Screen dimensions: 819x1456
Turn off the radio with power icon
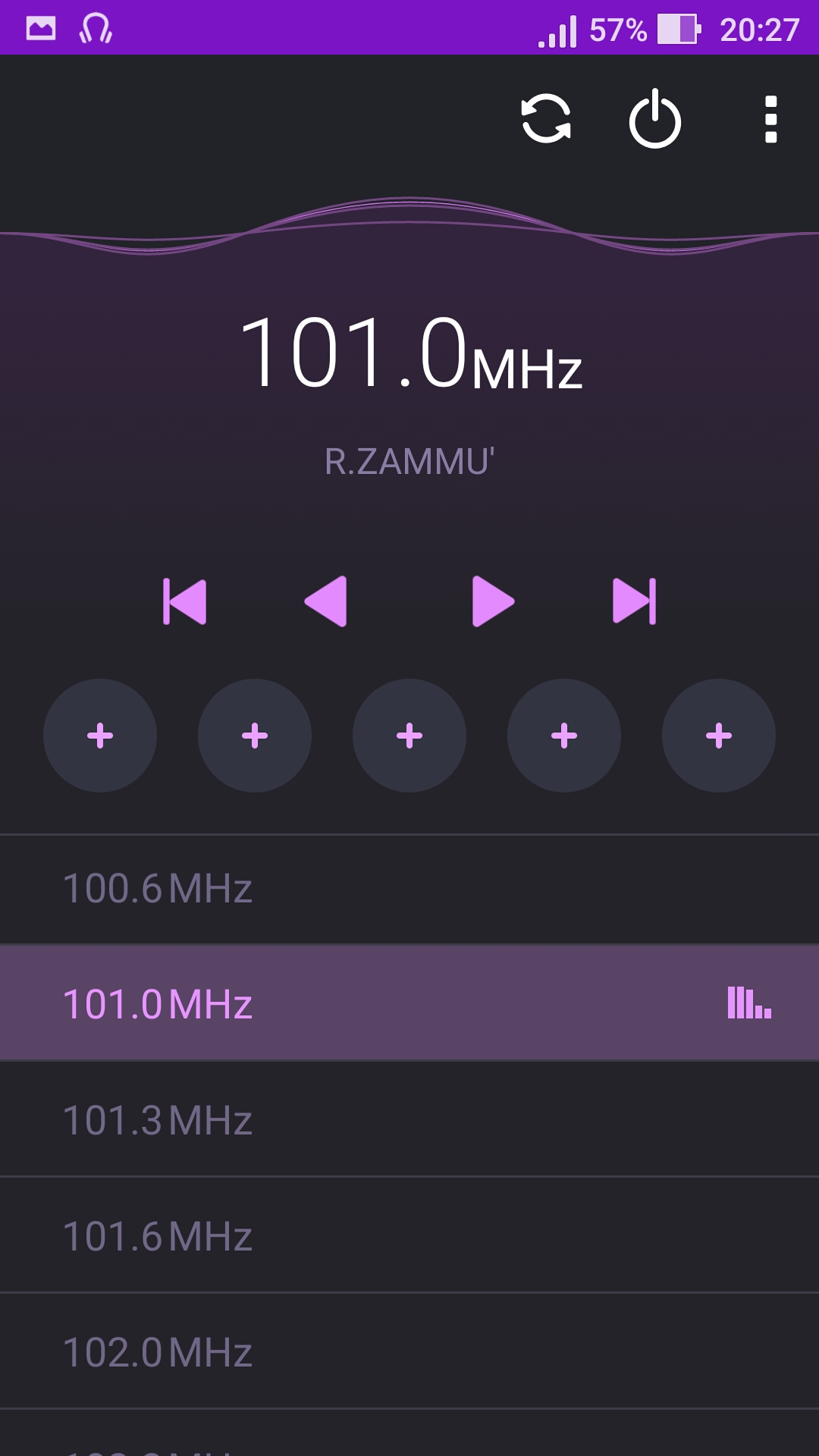pos(655,119)
